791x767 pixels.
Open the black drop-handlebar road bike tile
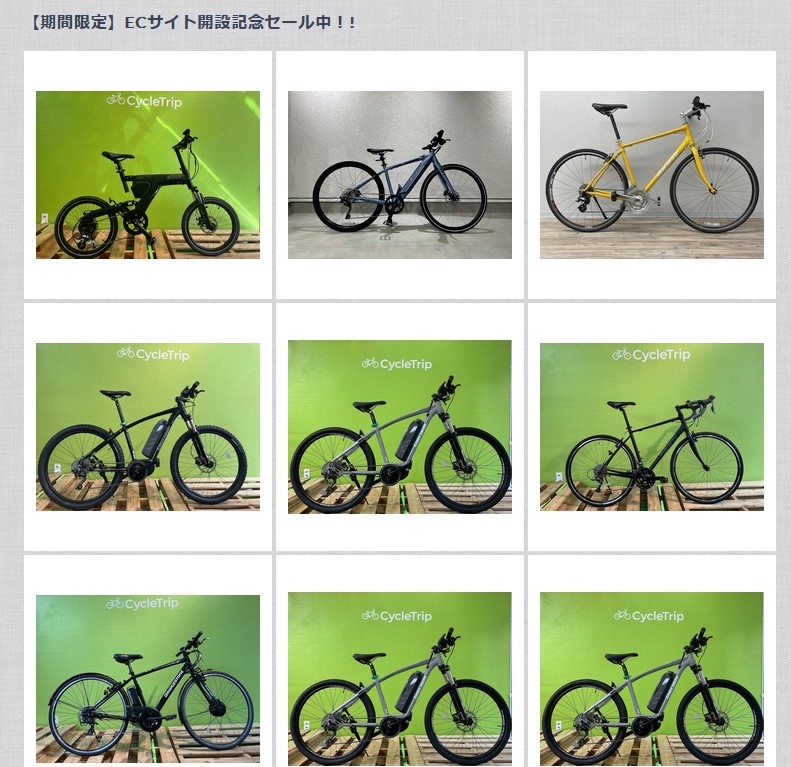652,427
